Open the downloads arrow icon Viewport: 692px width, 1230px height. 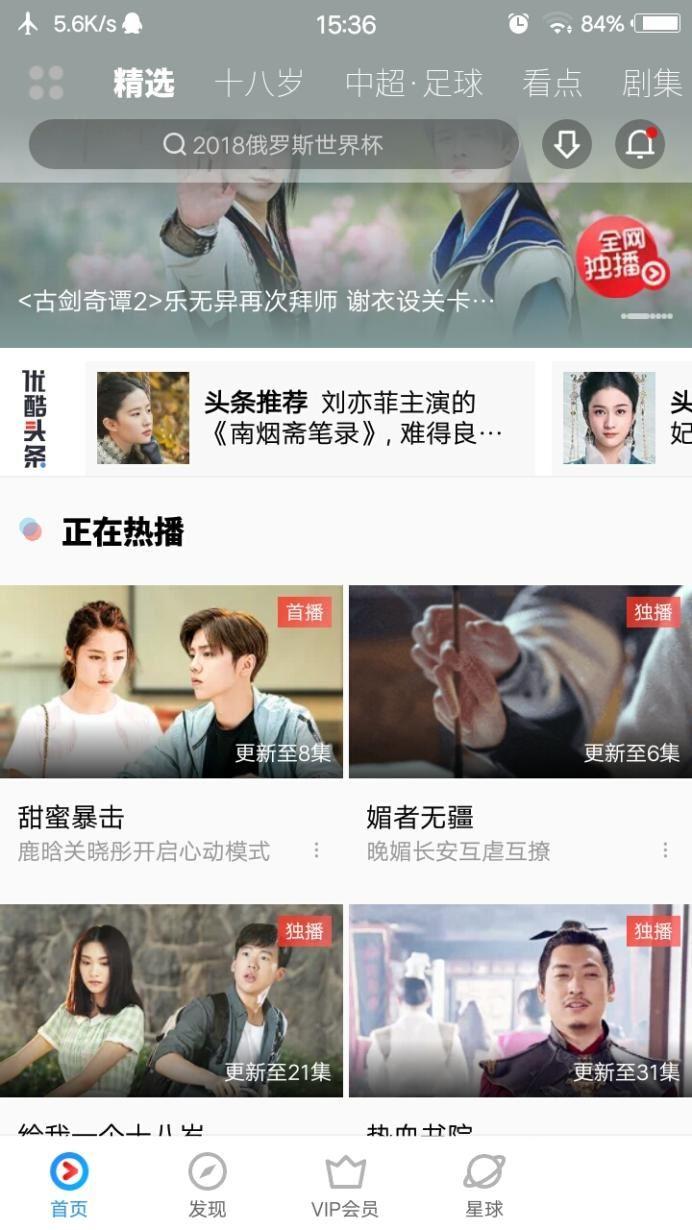coord(567,145)
